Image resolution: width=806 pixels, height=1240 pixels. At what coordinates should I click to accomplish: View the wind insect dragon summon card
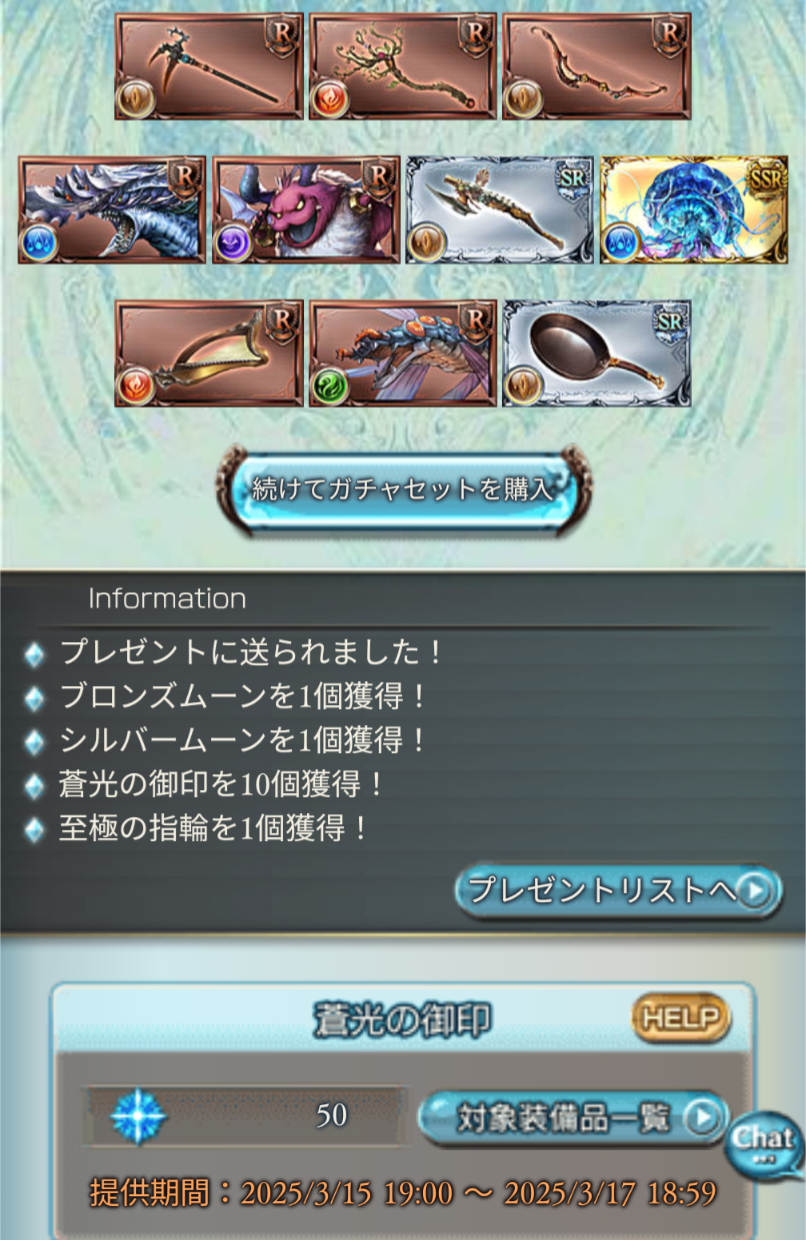[x=402, y=354]
